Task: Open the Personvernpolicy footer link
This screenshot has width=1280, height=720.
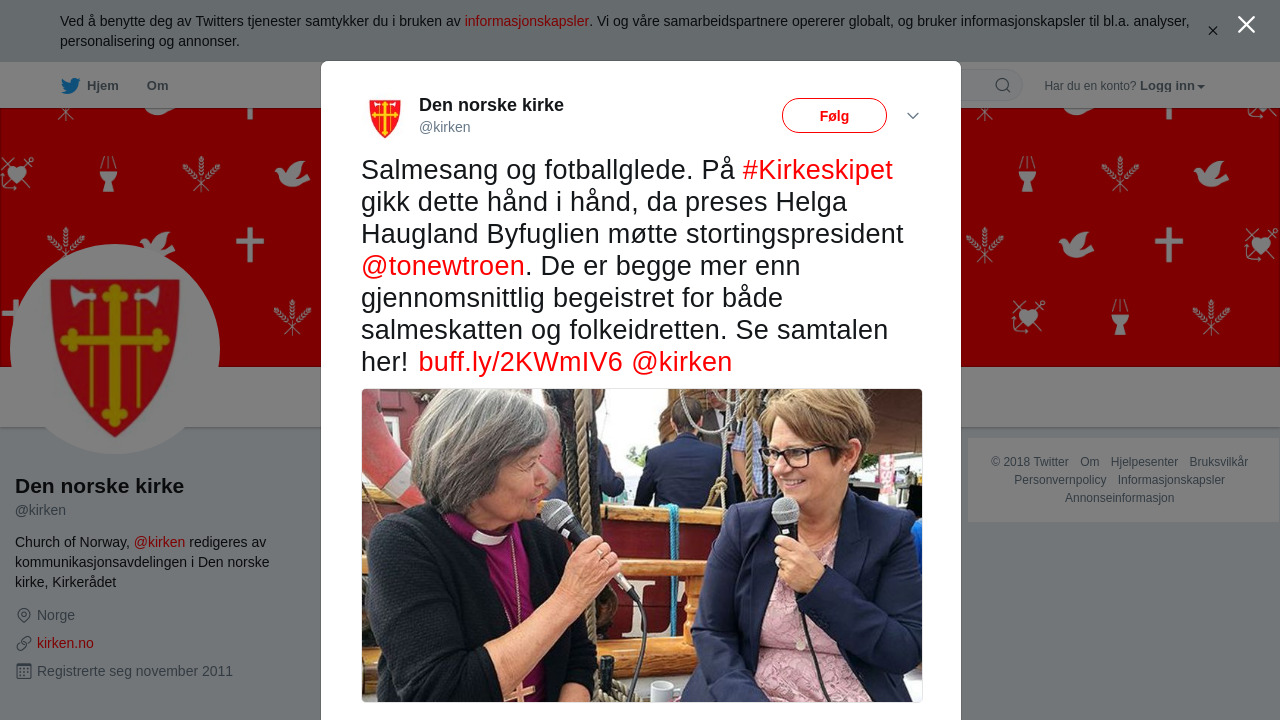Action: tap(1060, 480)
